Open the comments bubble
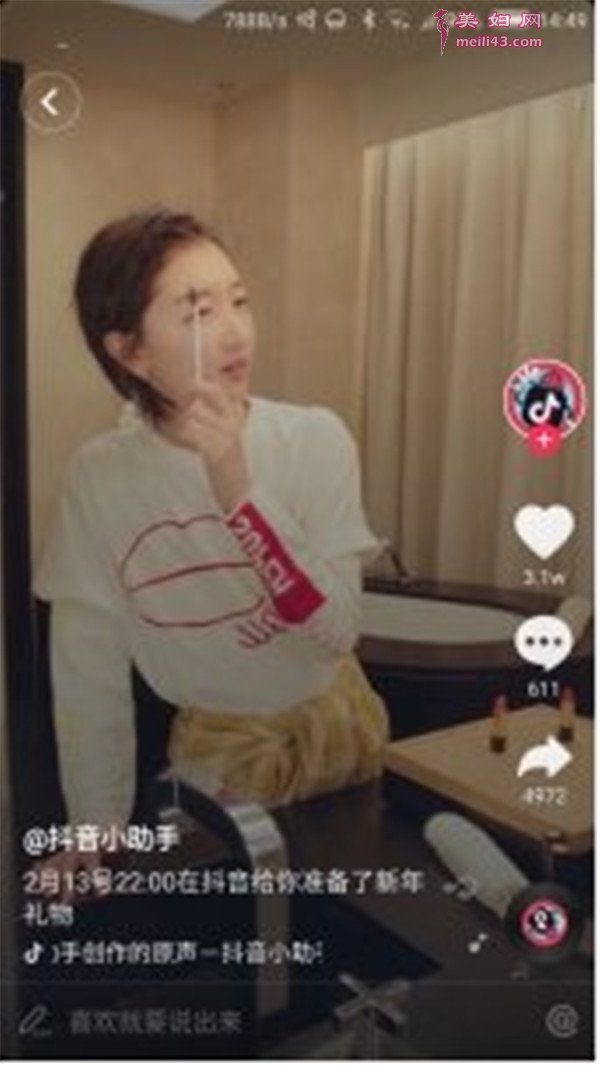Screen dimensions: 600x1066 [x=544, y=643]
